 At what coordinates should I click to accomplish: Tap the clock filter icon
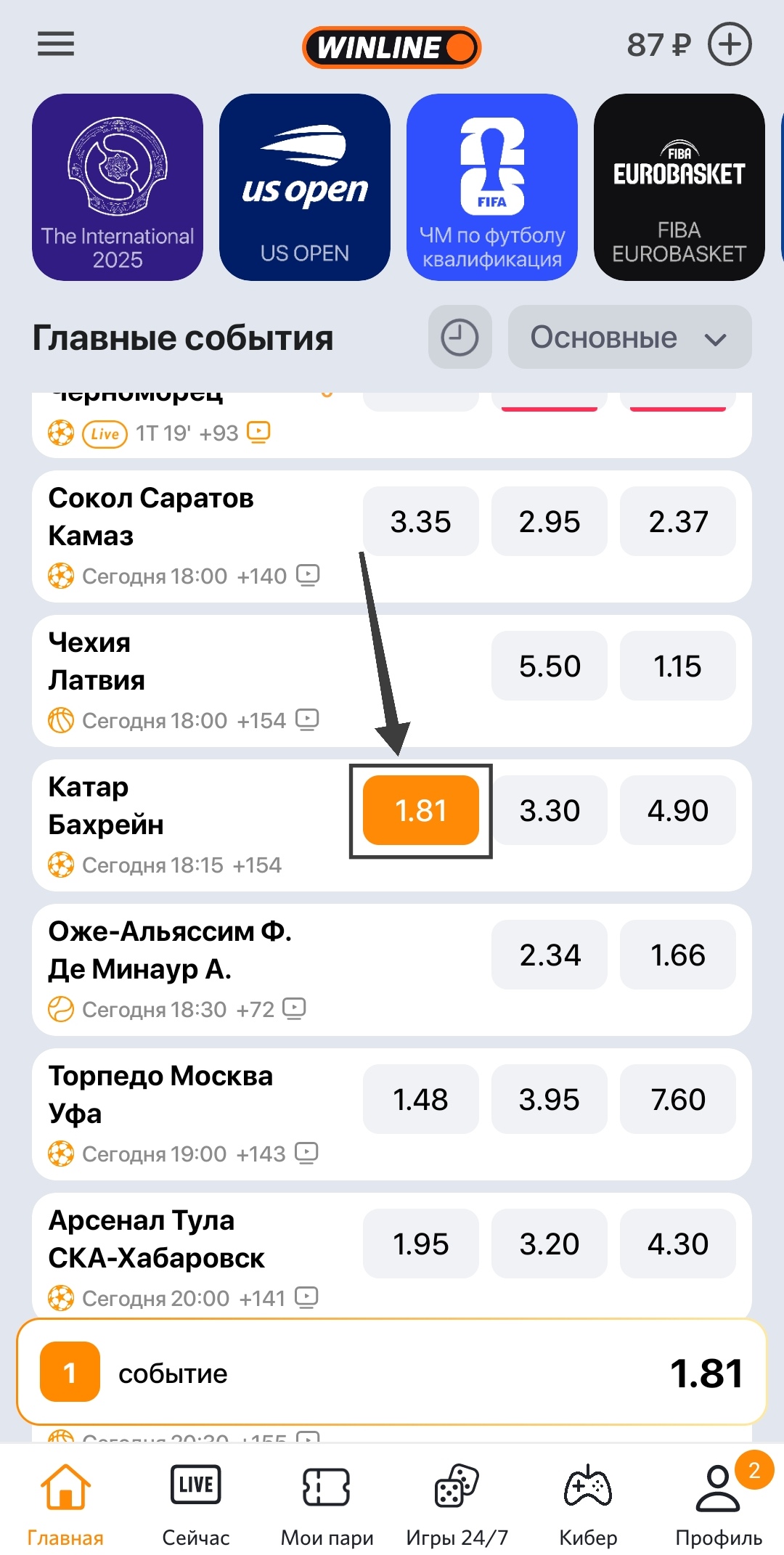[x=460, y=338]
